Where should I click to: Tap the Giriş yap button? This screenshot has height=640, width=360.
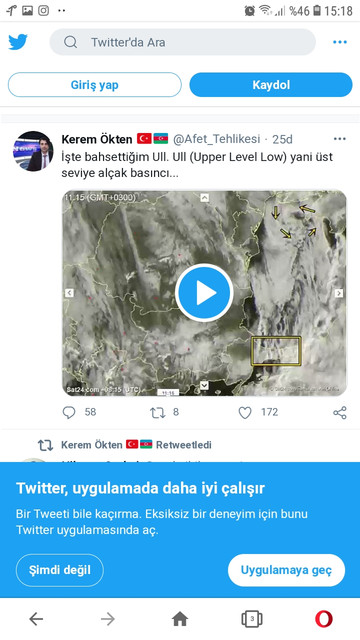[x=95, y=85]
